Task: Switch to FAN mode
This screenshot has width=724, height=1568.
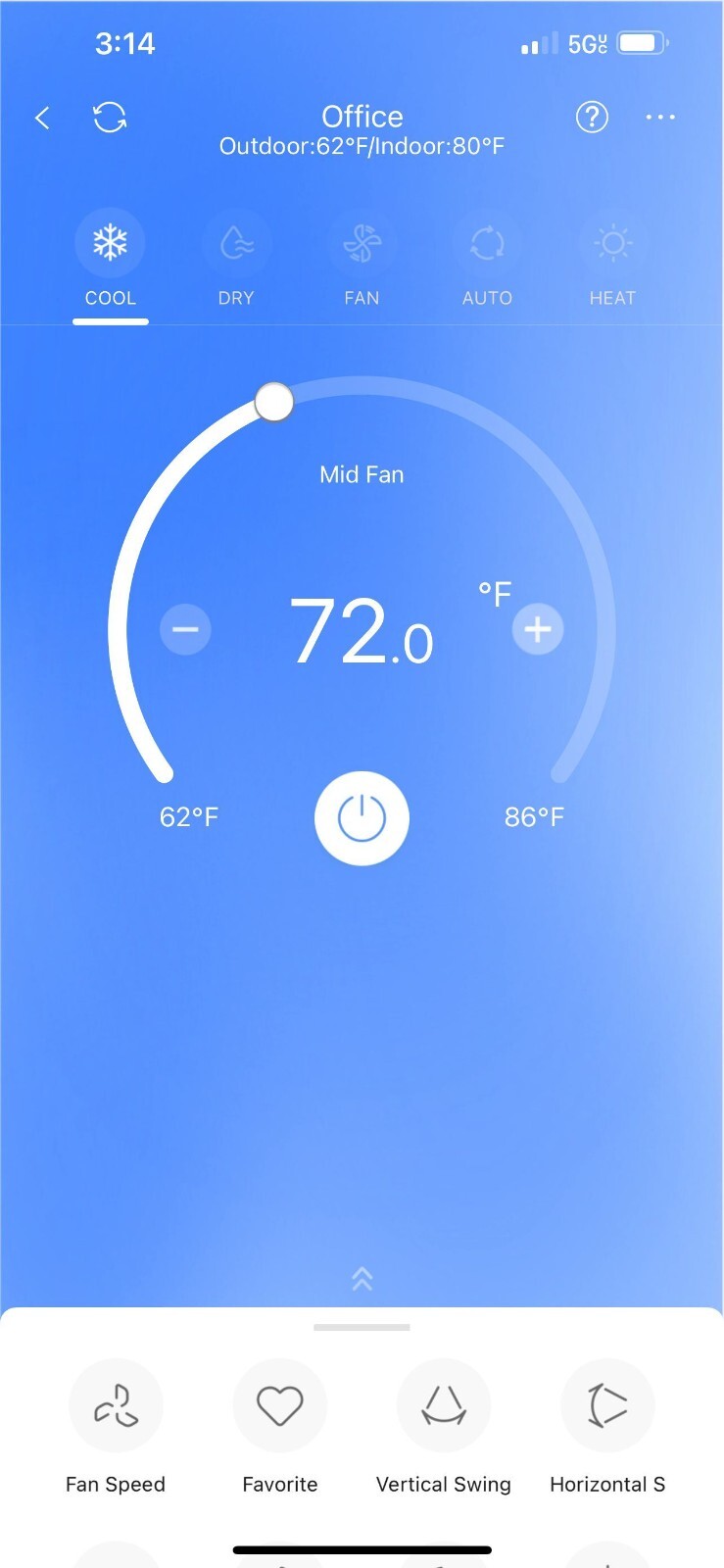Action: point(362,244)
